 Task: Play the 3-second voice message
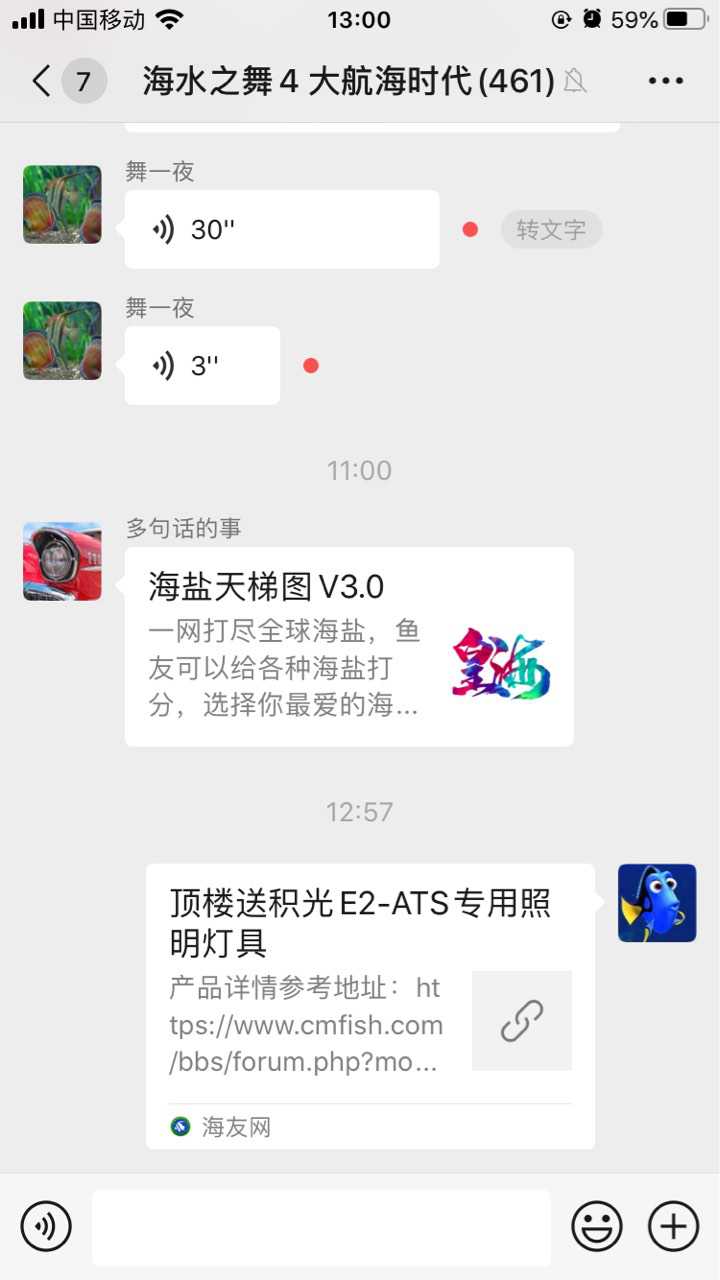(202, 365)
